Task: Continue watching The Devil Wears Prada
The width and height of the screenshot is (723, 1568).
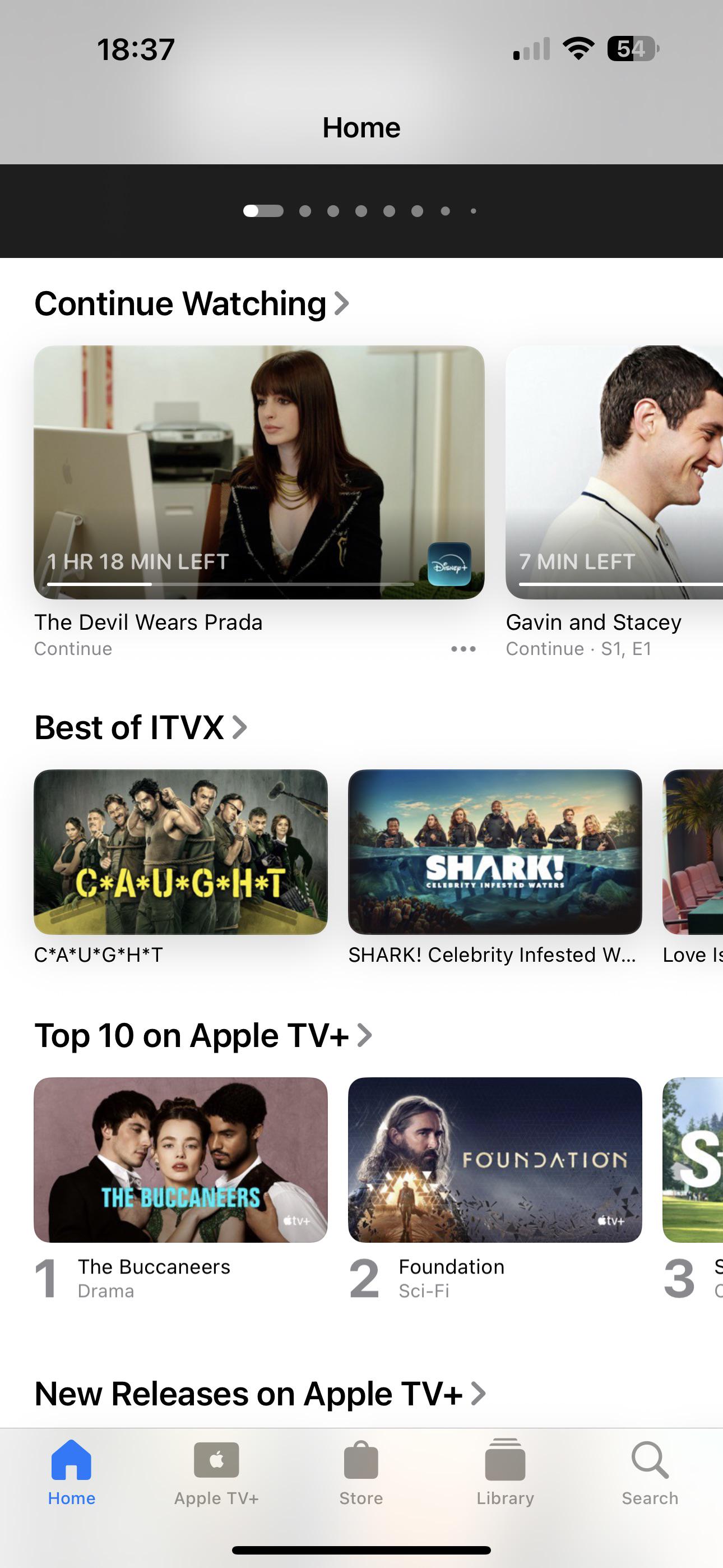Action: (259, 472)
